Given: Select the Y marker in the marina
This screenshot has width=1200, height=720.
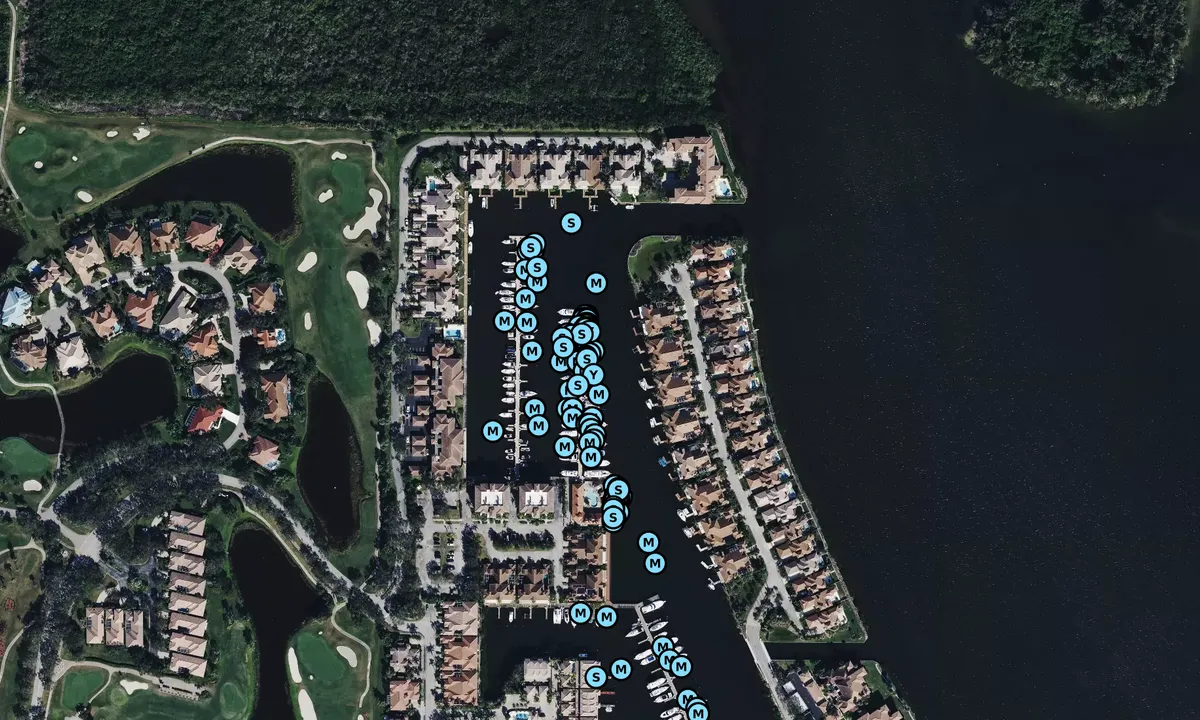Looking at the screenshot, I should click(x=595, y=375).
